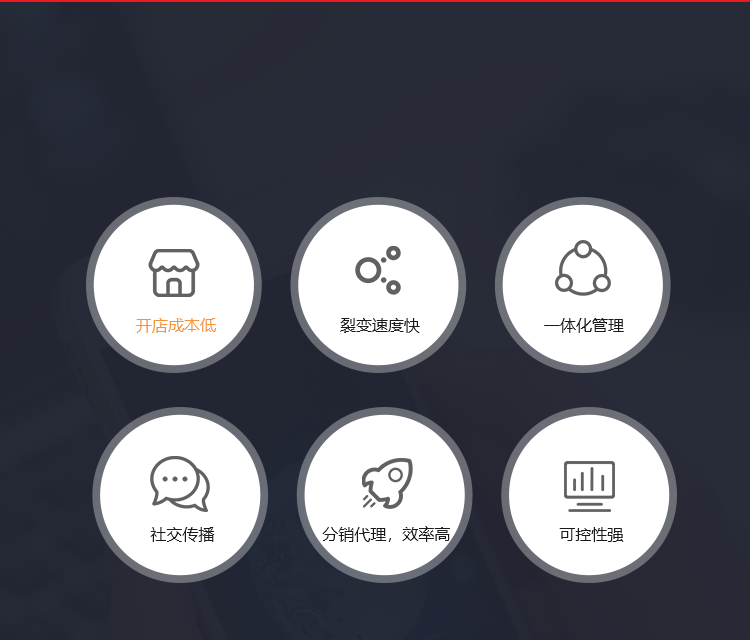The width and height of the screenshot is (750, 640).
Task: Choose the 社交传播 feature
Action: 180,494
